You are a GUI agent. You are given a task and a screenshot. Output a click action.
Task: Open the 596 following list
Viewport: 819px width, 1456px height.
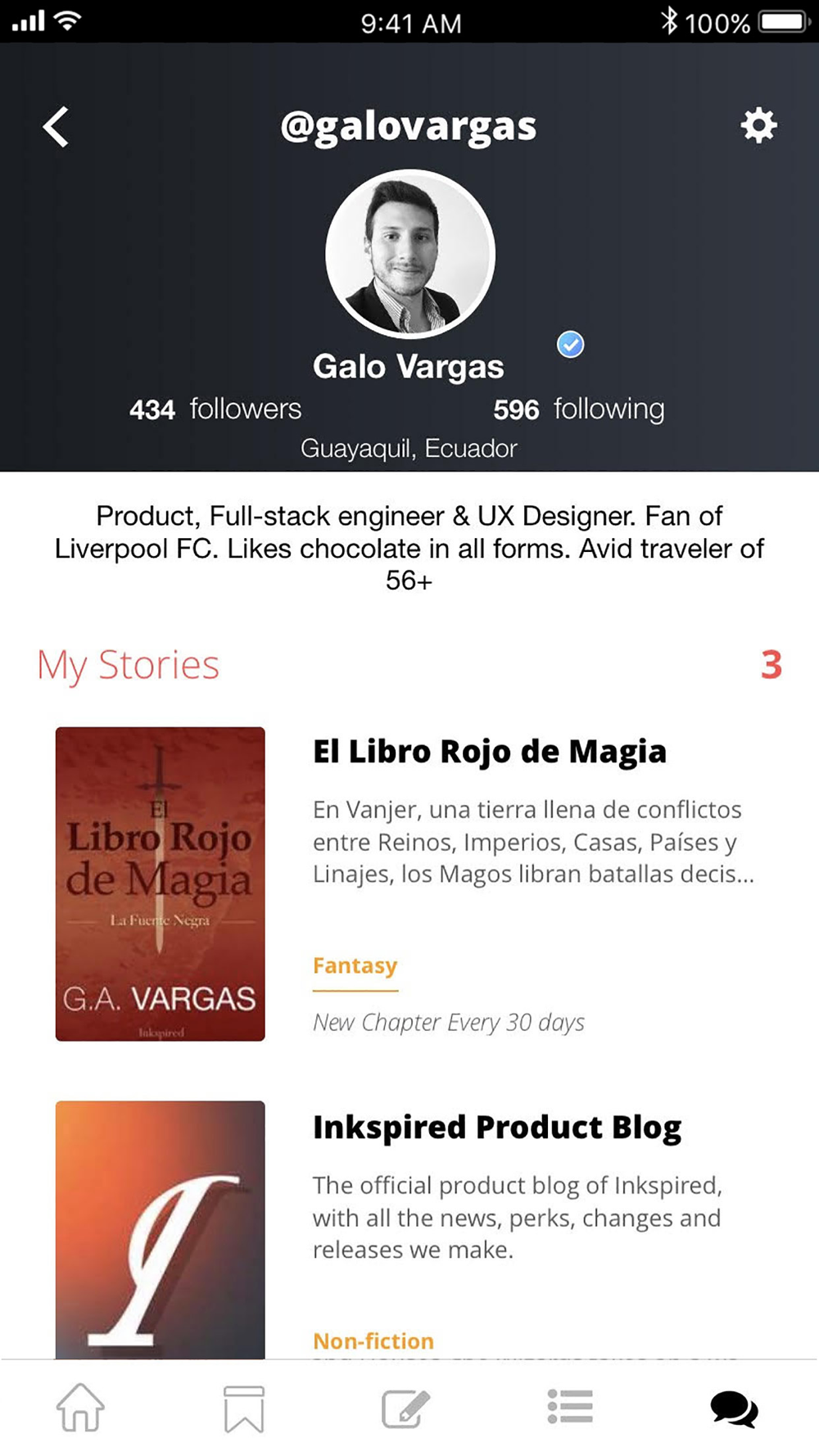point(579,409)
